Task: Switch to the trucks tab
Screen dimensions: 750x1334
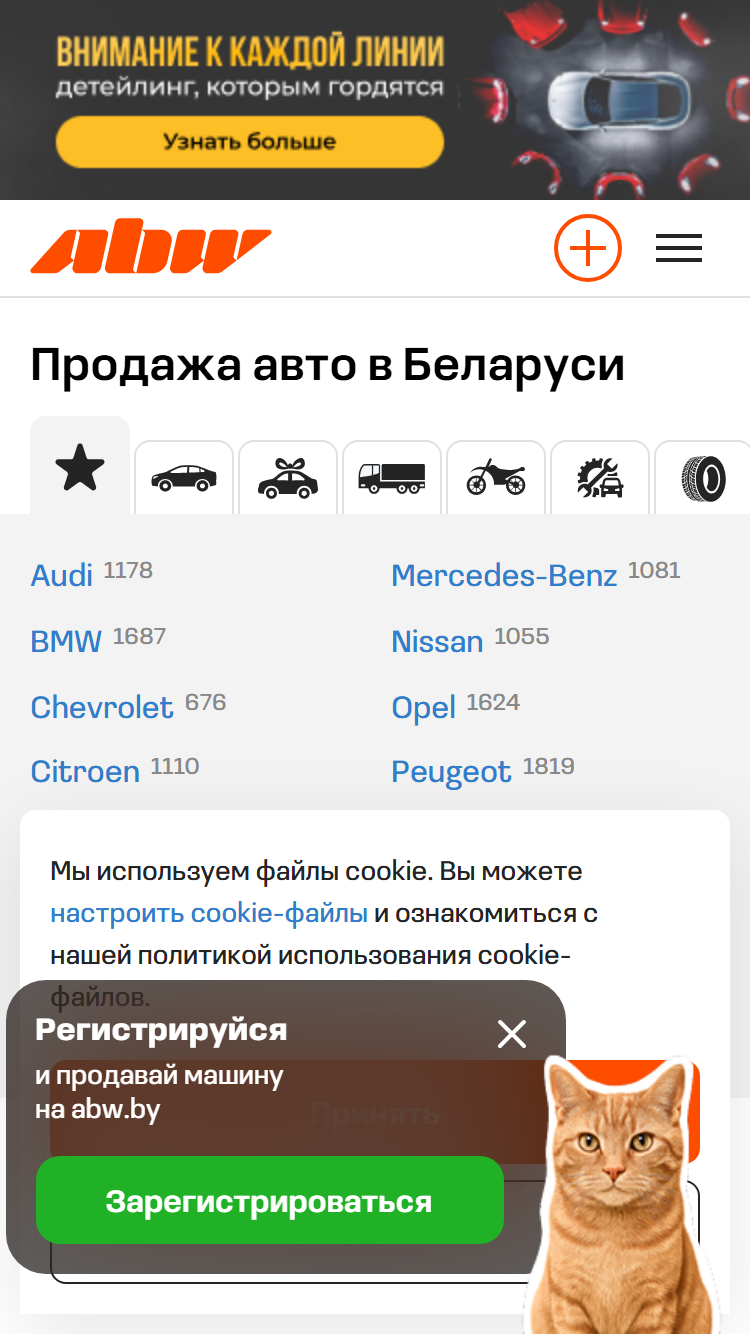Action: coord(392,478)
